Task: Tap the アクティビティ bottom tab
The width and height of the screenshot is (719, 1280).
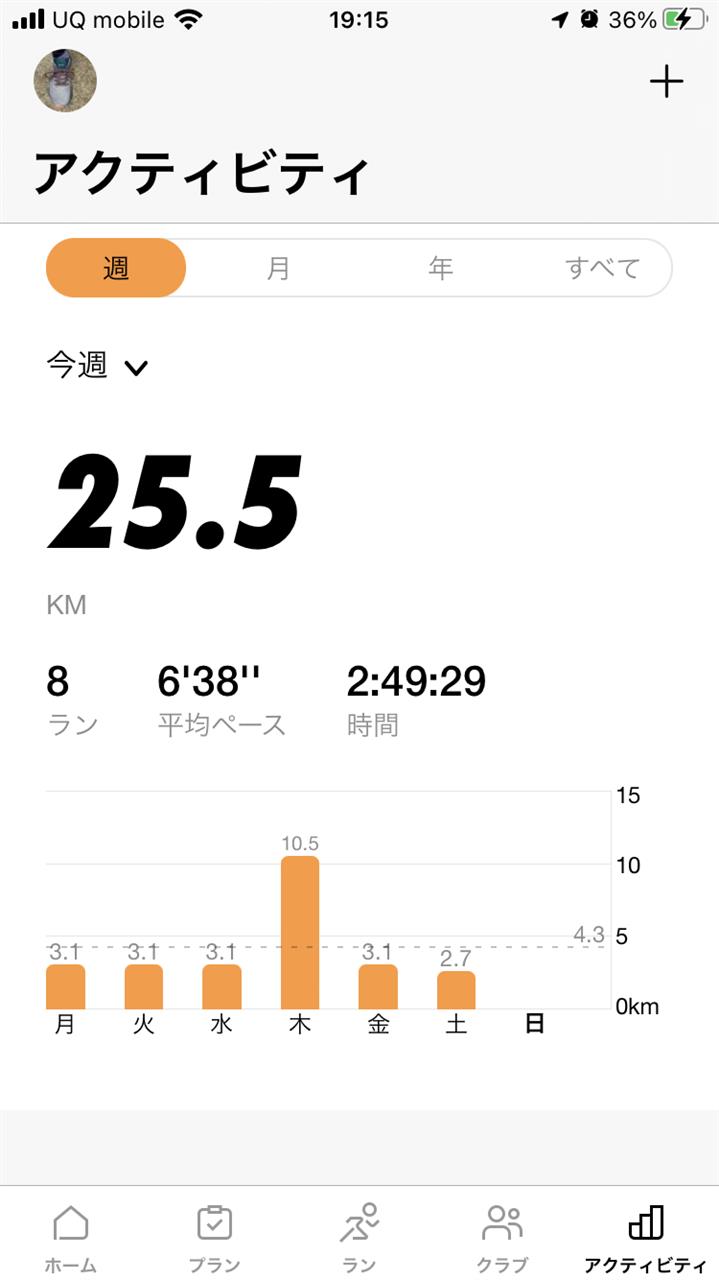Action: (x=646, y=1238)
